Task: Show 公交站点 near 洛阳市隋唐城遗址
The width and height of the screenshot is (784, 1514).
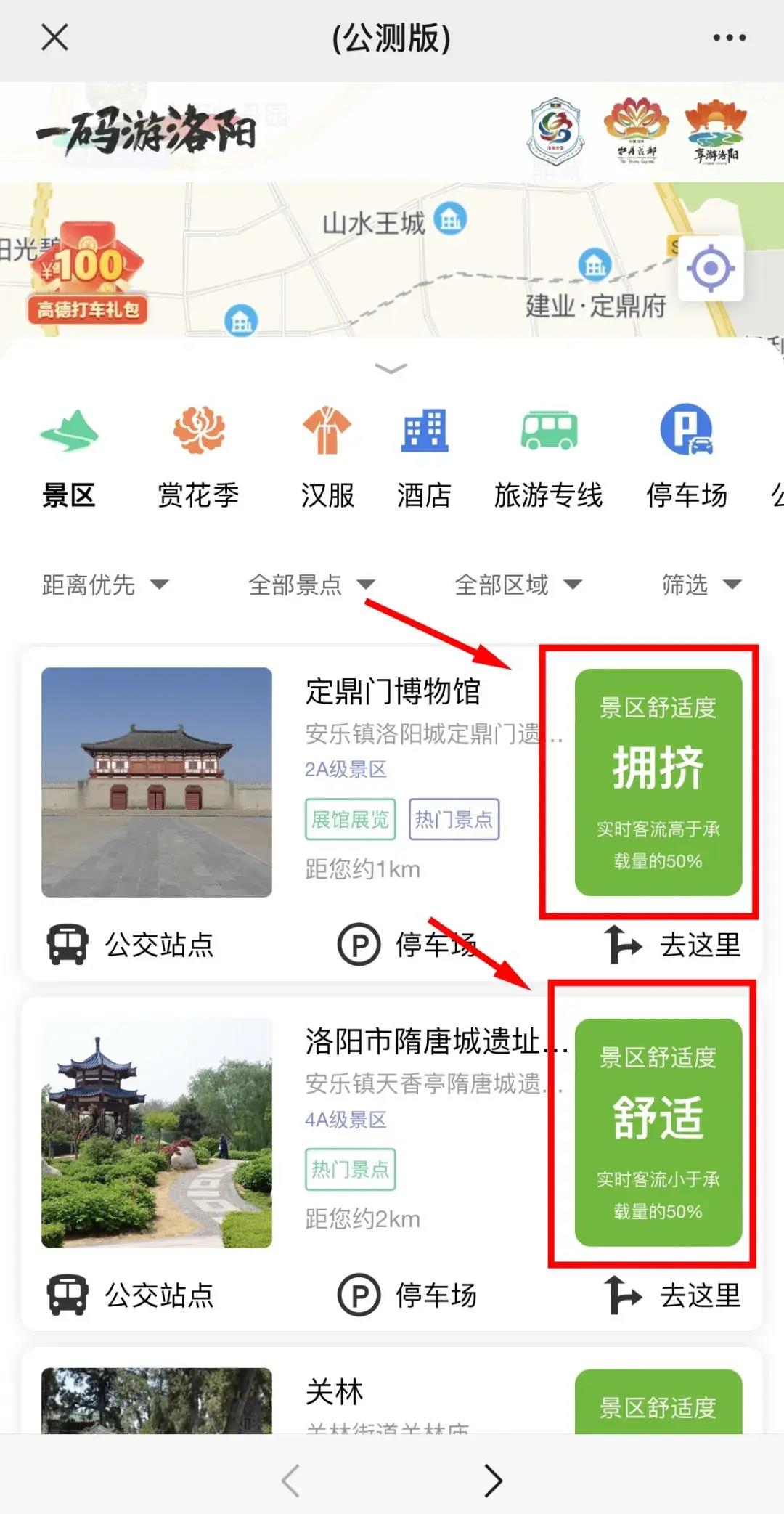Action: point(131,1295)
